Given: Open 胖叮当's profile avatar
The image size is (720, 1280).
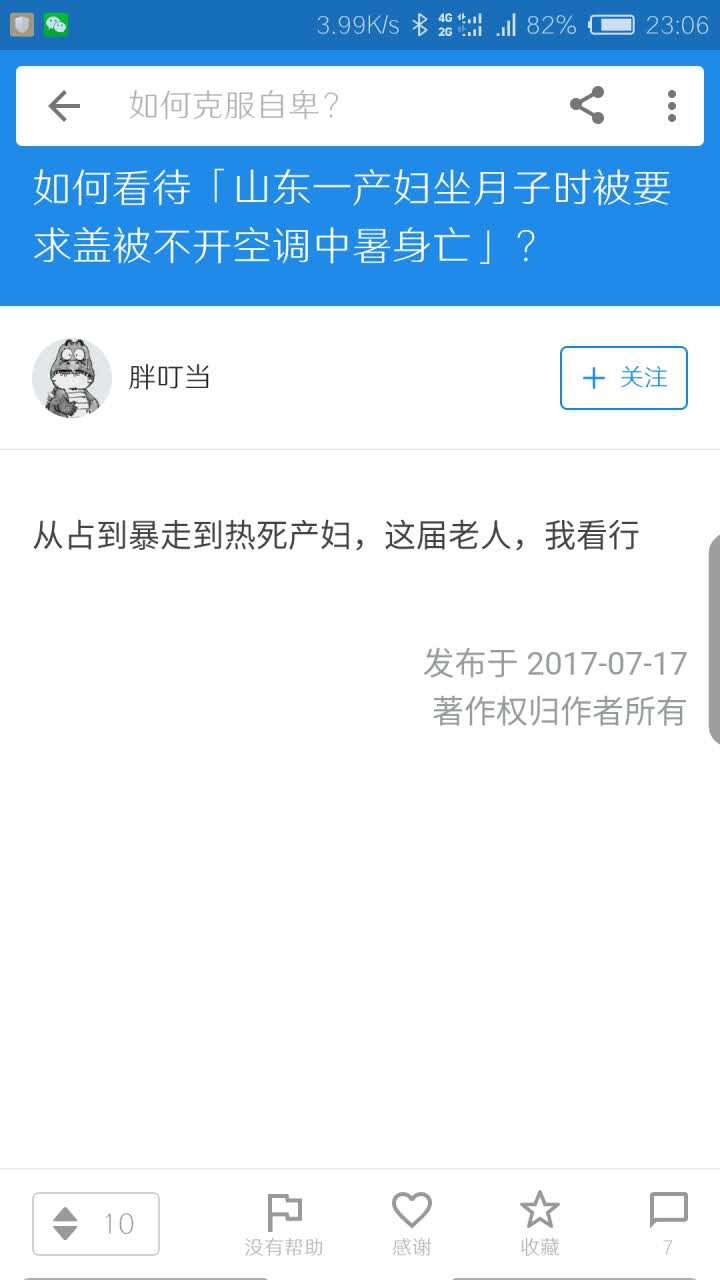Looking at the screenshot, I should [x=72, y=378].
